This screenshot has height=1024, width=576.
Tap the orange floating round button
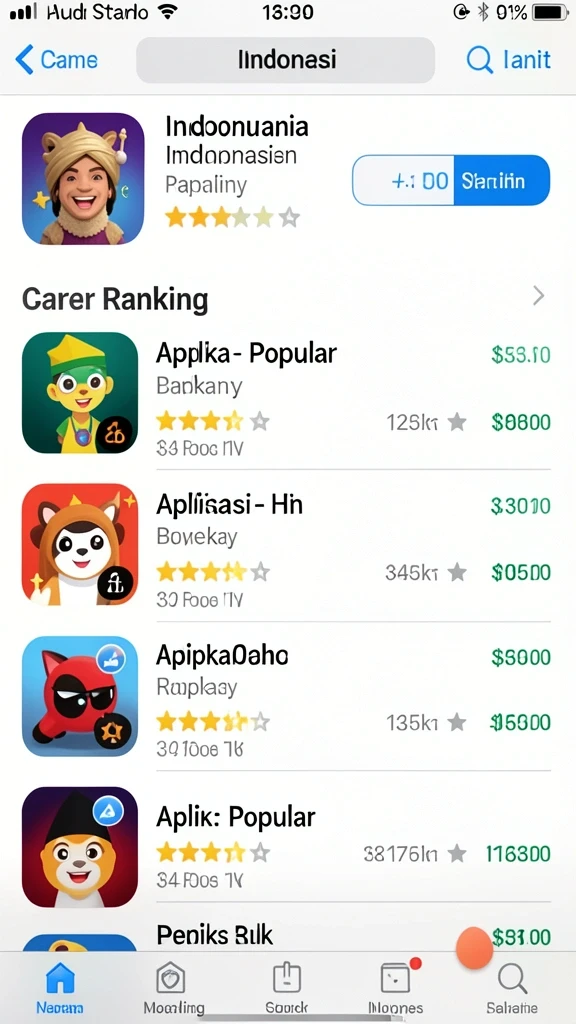[x=474, y=947]
